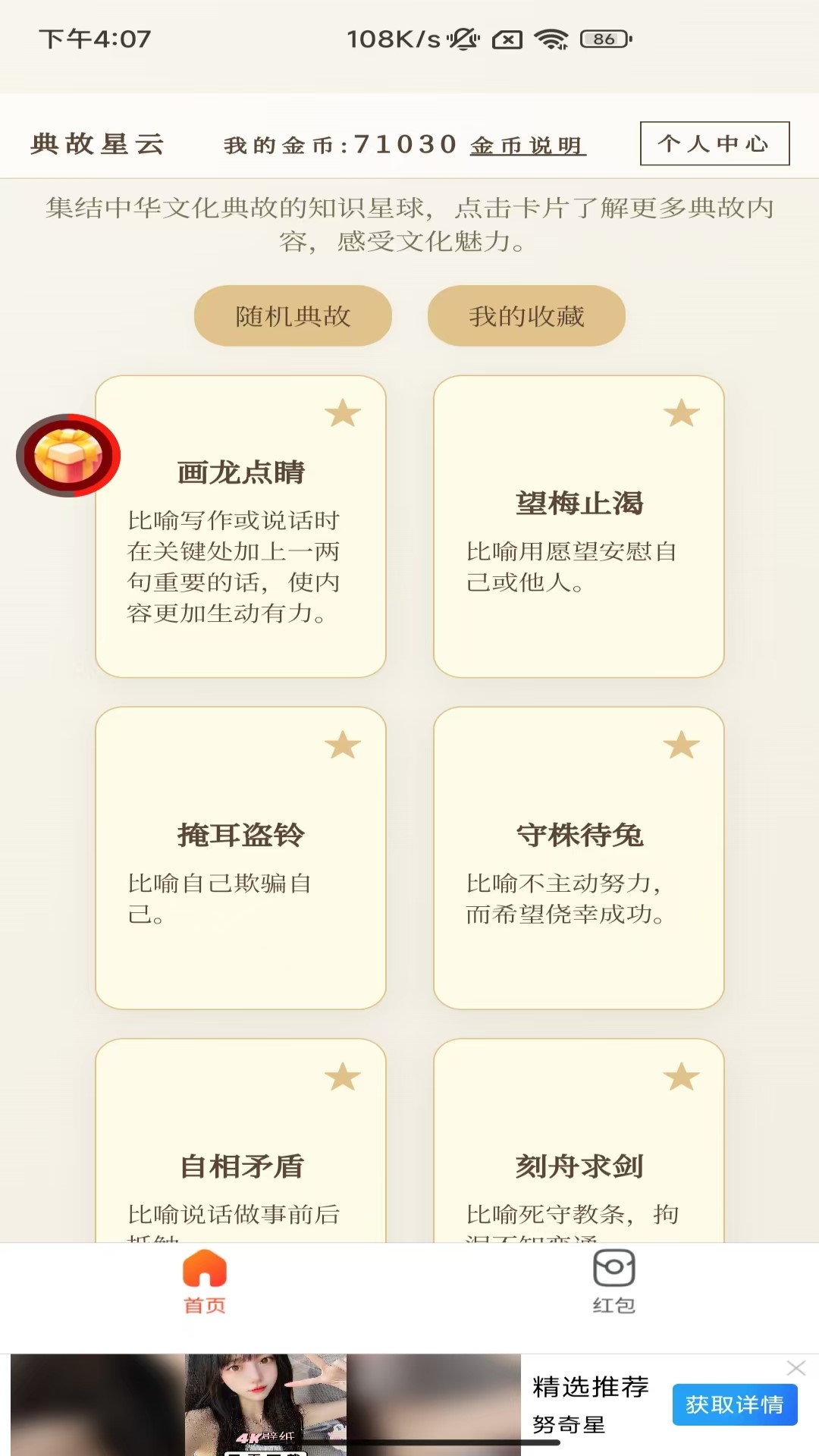This screenshot has height=1456, width=819.
Task: Click the mute notification icon in status bar
Action: coord(460,38)
